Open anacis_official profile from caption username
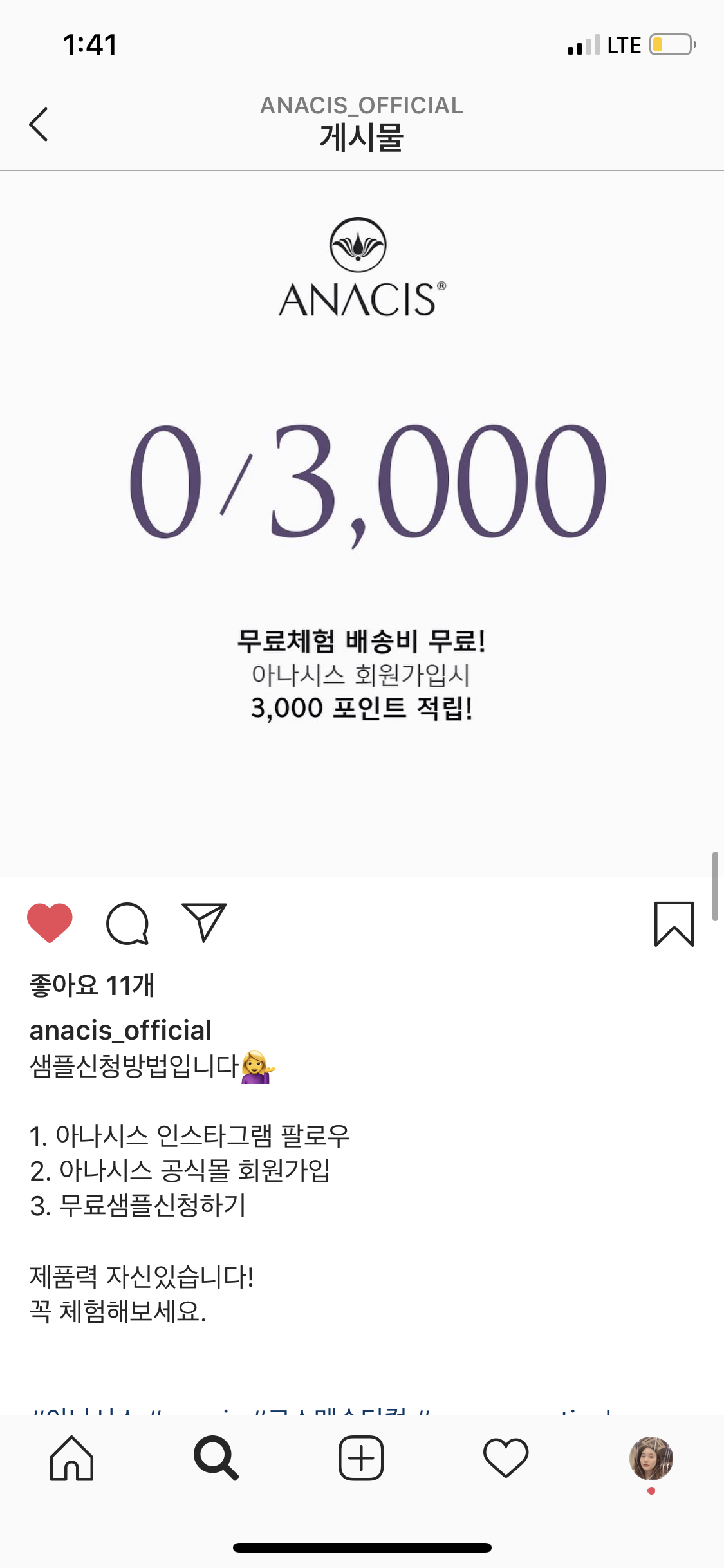This screenshot has height=1568, width=724. 120,1030
